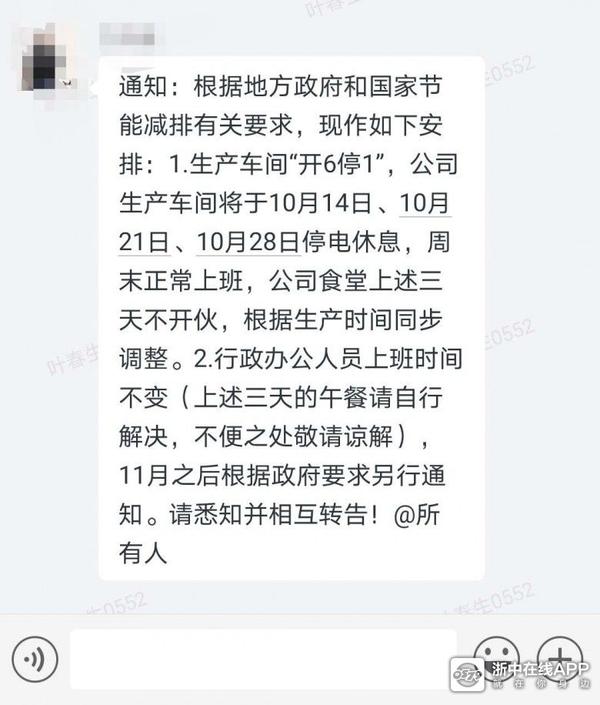Tap the message text field

[x=262, y=660]
